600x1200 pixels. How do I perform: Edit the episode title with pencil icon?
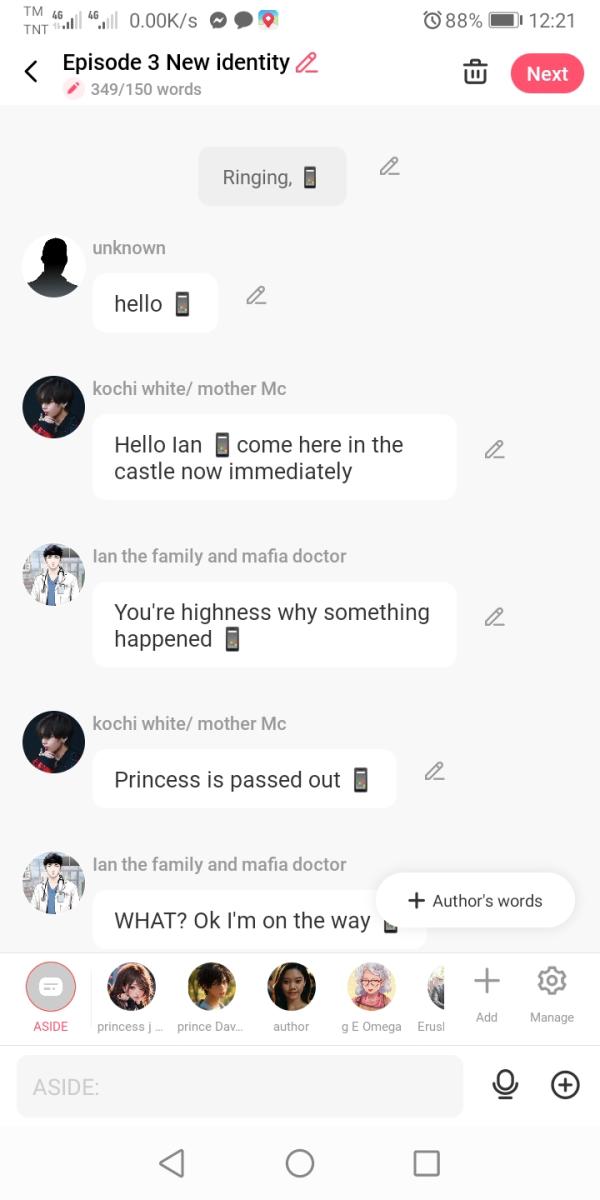coord(307,62)
